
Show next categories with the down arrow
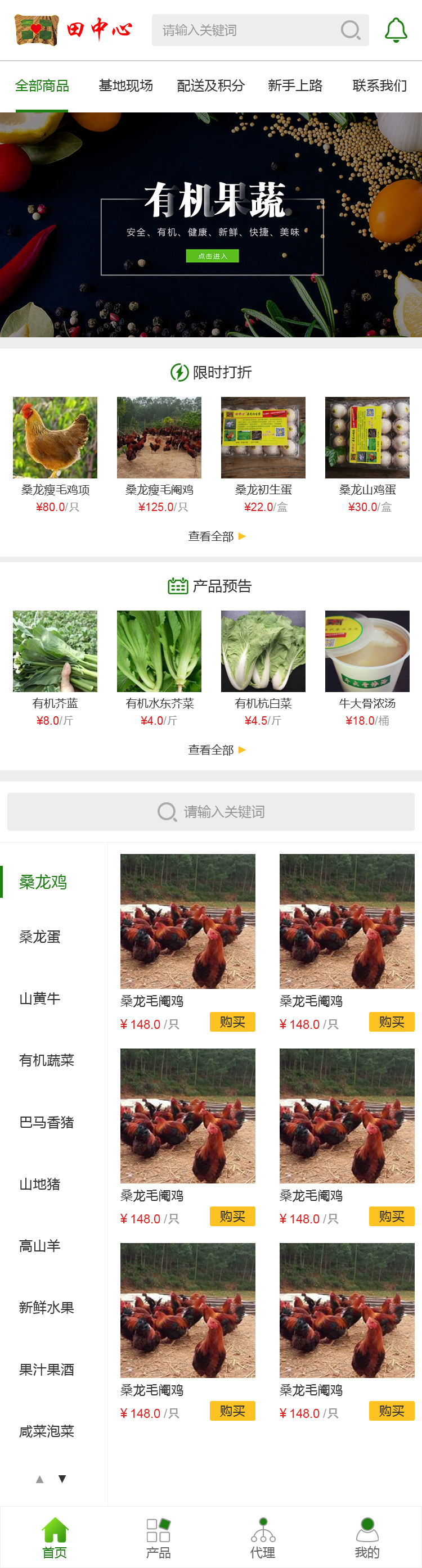[62, 1479]
